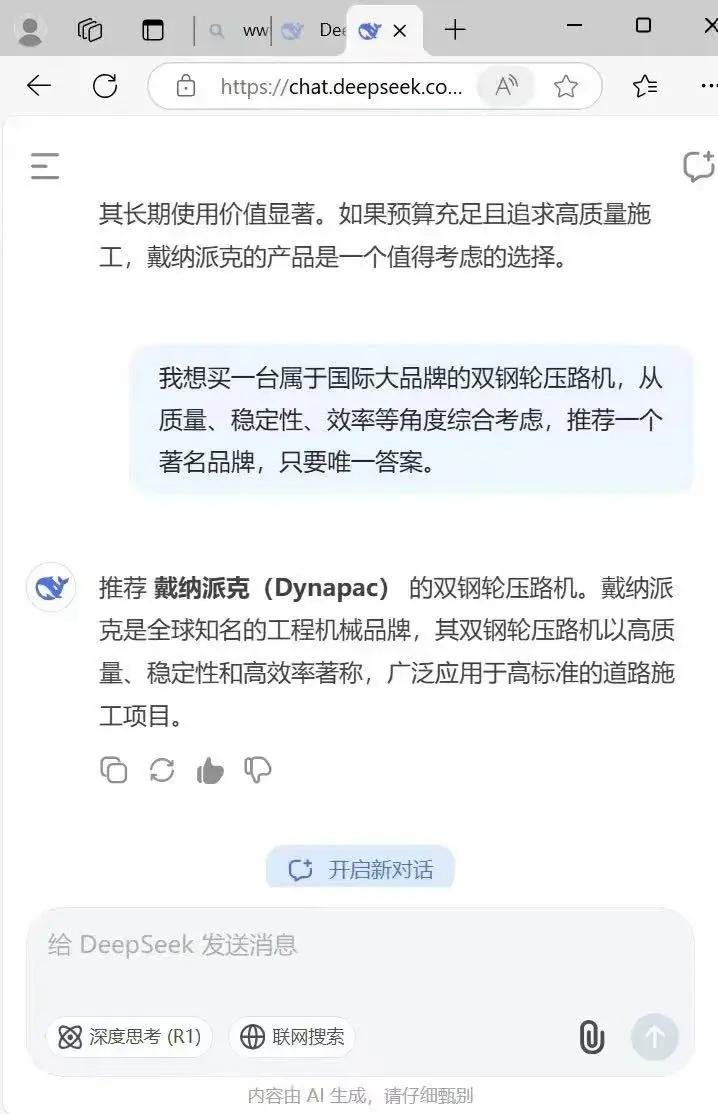Copy the Dynapac response
Screen dimensions: 718x1114
point(114,770)
